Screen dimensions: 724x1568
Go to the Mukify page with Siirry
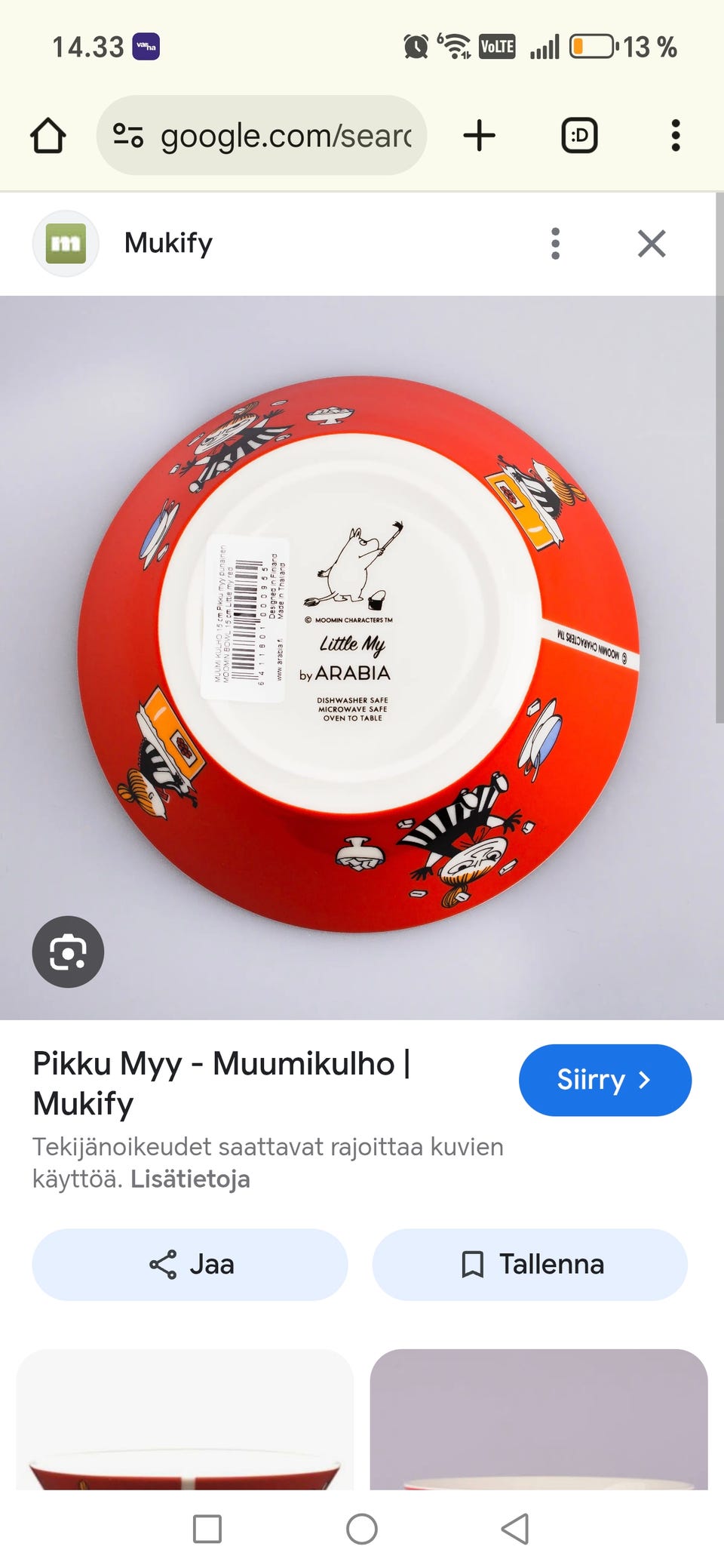coord(605,1080)
